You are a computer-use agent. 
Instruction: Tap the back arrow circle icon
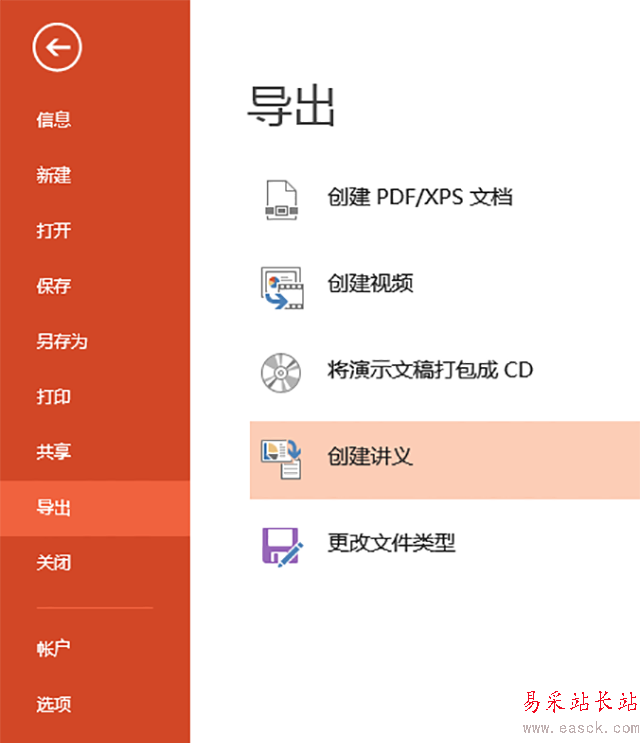[57, 46]
